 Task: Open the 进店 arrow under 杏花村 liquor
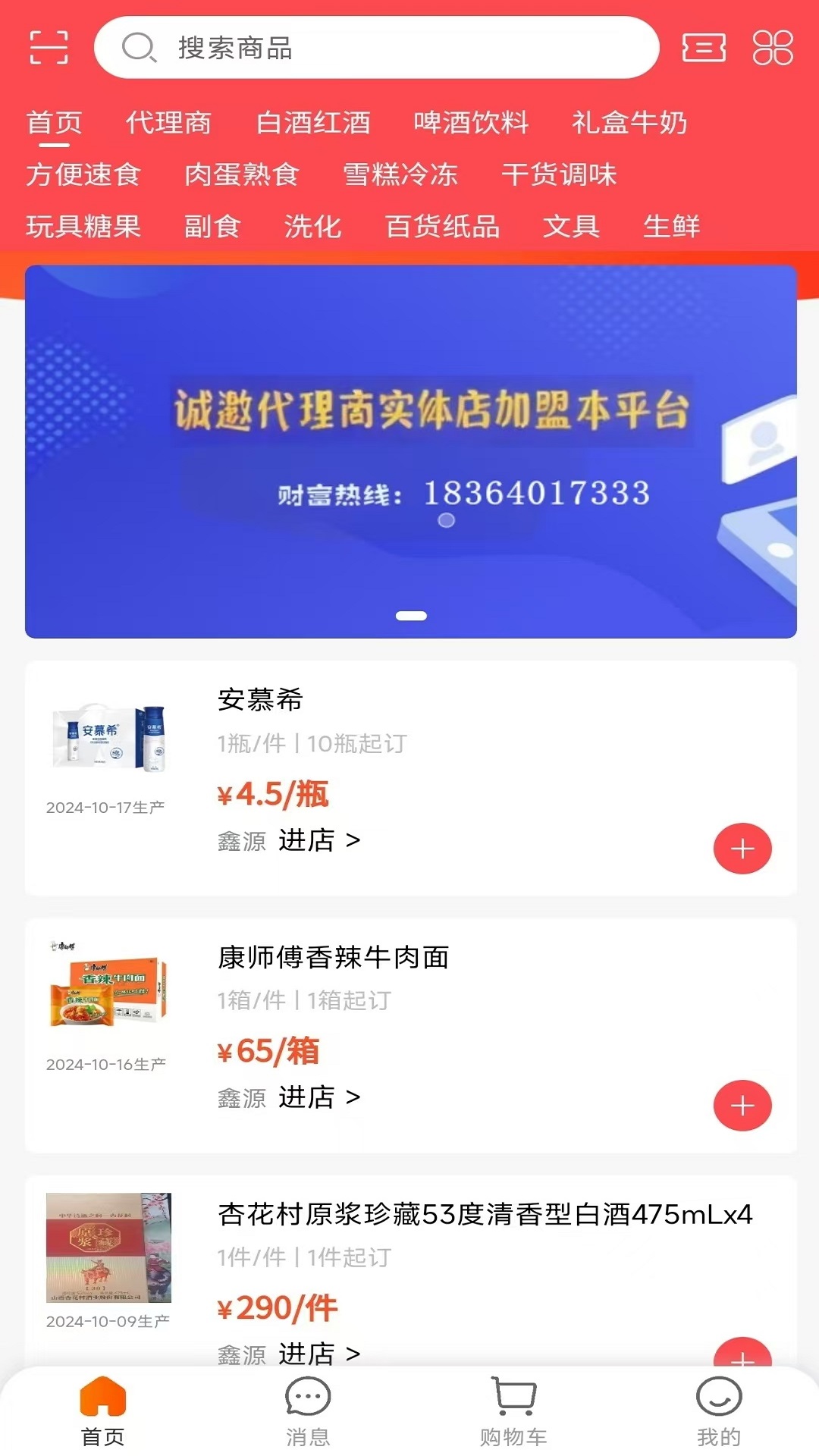pos(353,1354)
